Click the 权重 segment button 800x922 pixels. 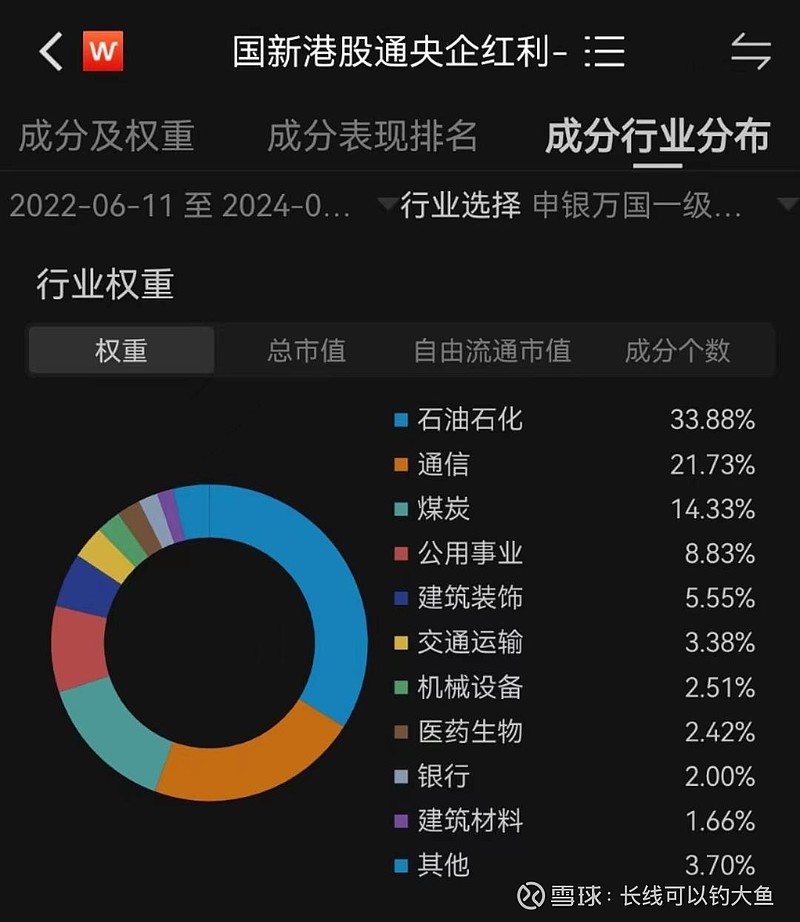120,351
